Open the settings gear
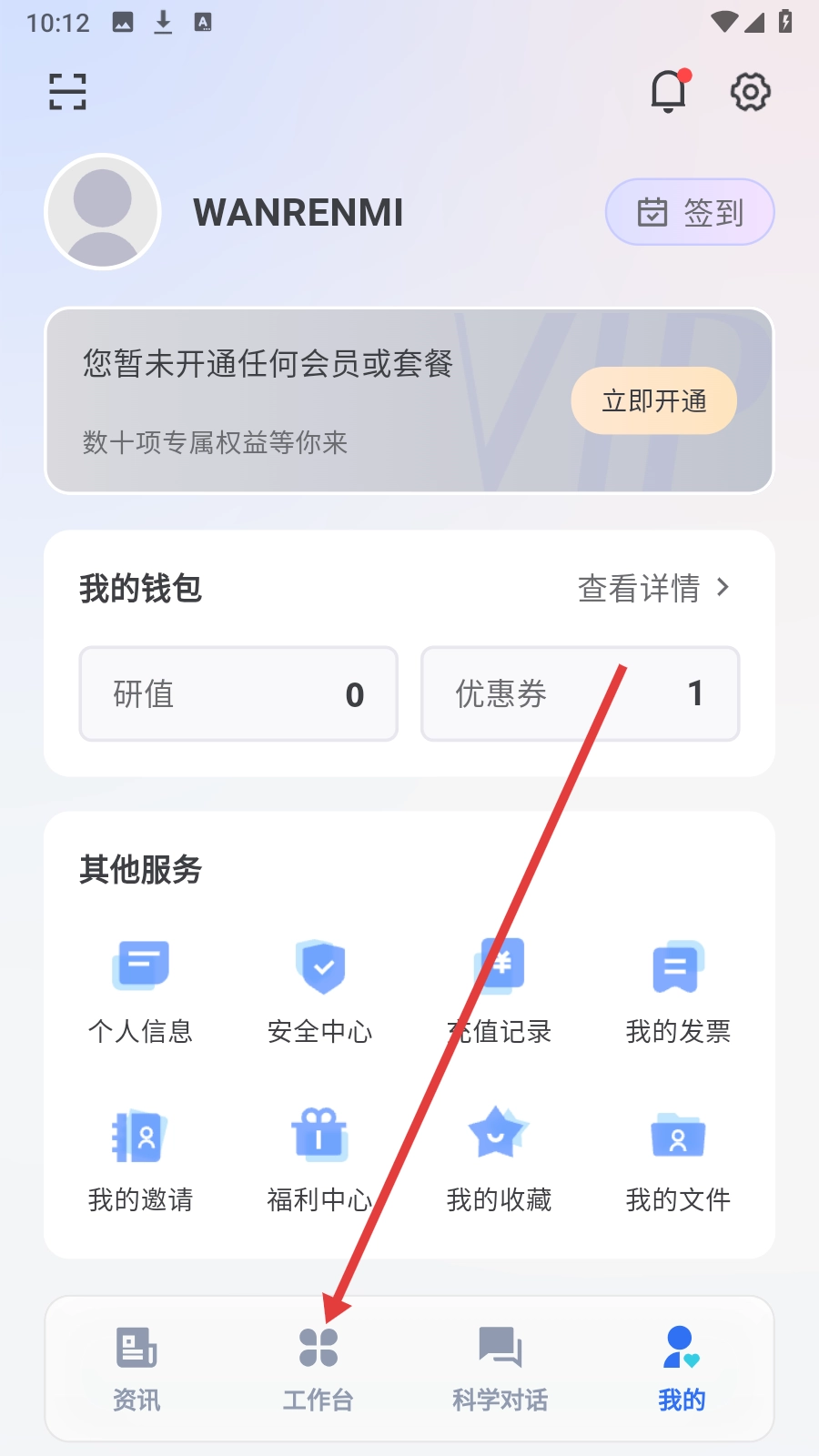819x1456 pixels. point(751,92)
